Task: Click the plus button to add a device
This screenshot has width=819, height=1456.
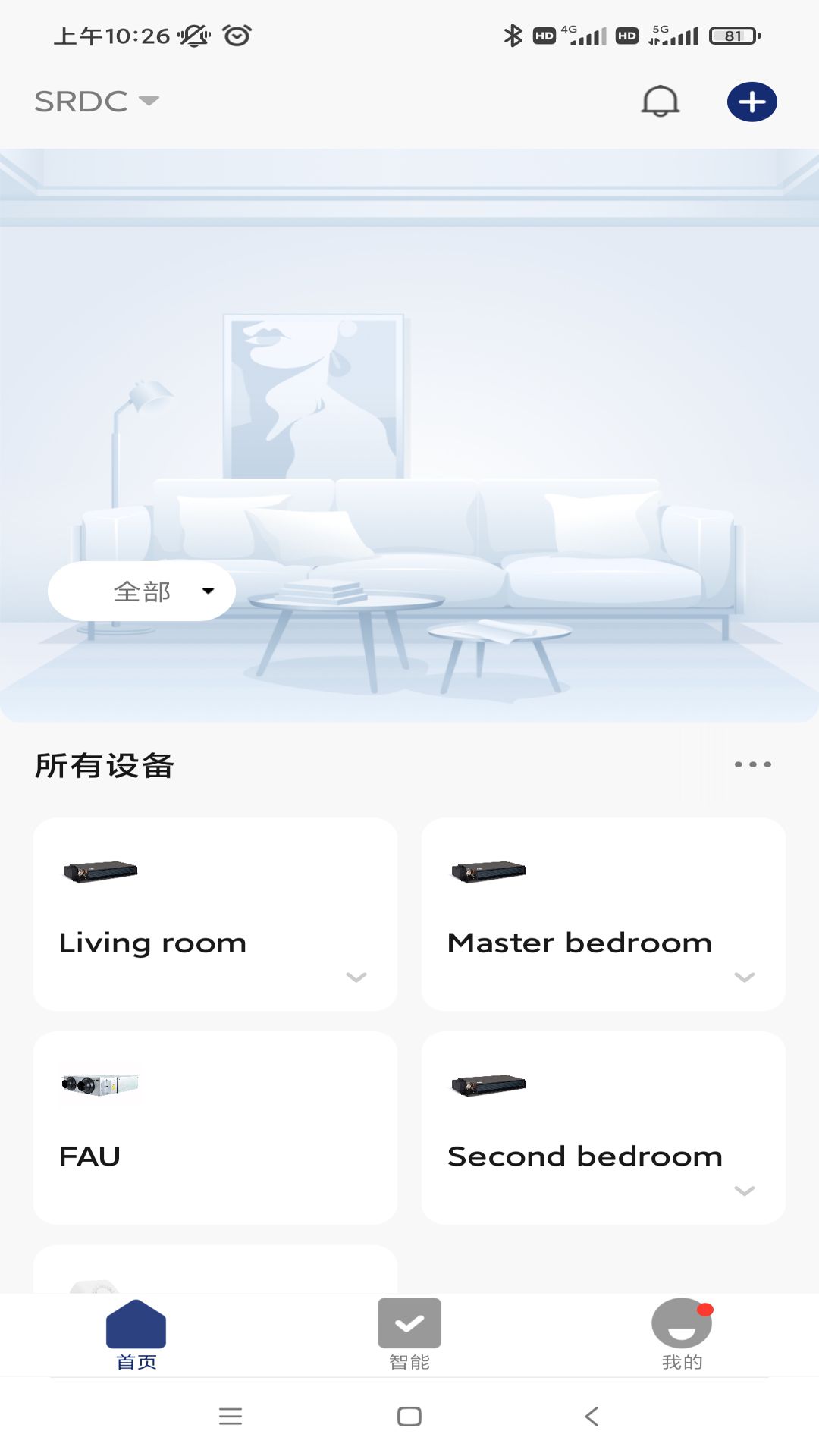Action: (751, 101)
